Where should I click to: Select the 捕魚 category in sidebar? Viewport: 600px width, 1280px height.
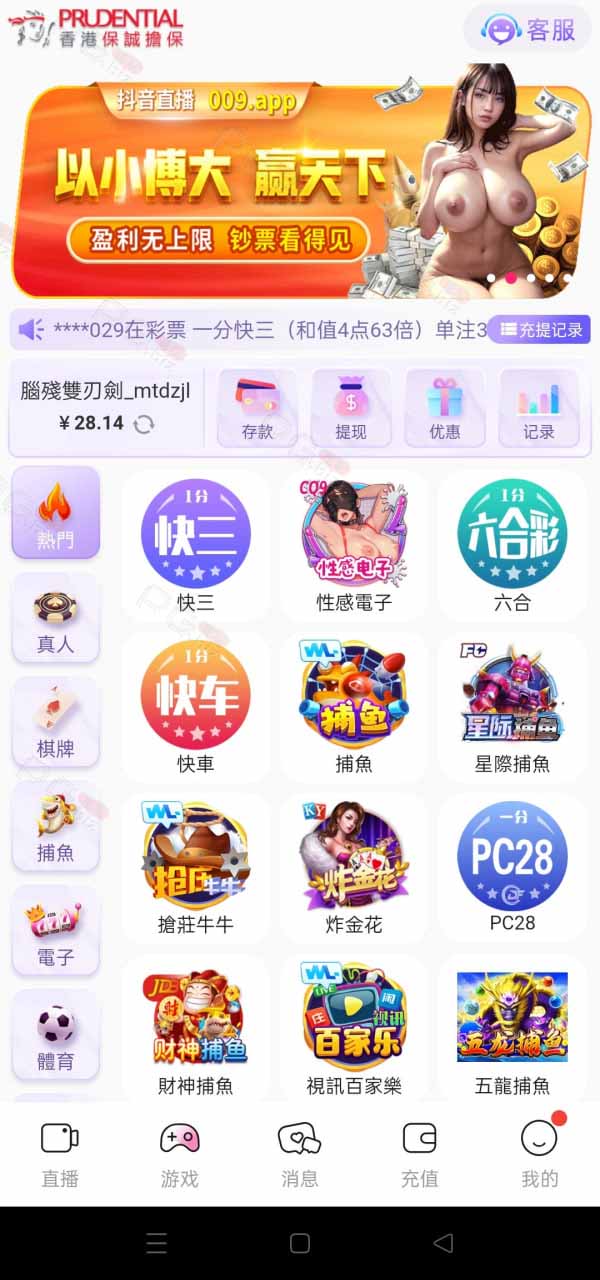tap(55, 826)
